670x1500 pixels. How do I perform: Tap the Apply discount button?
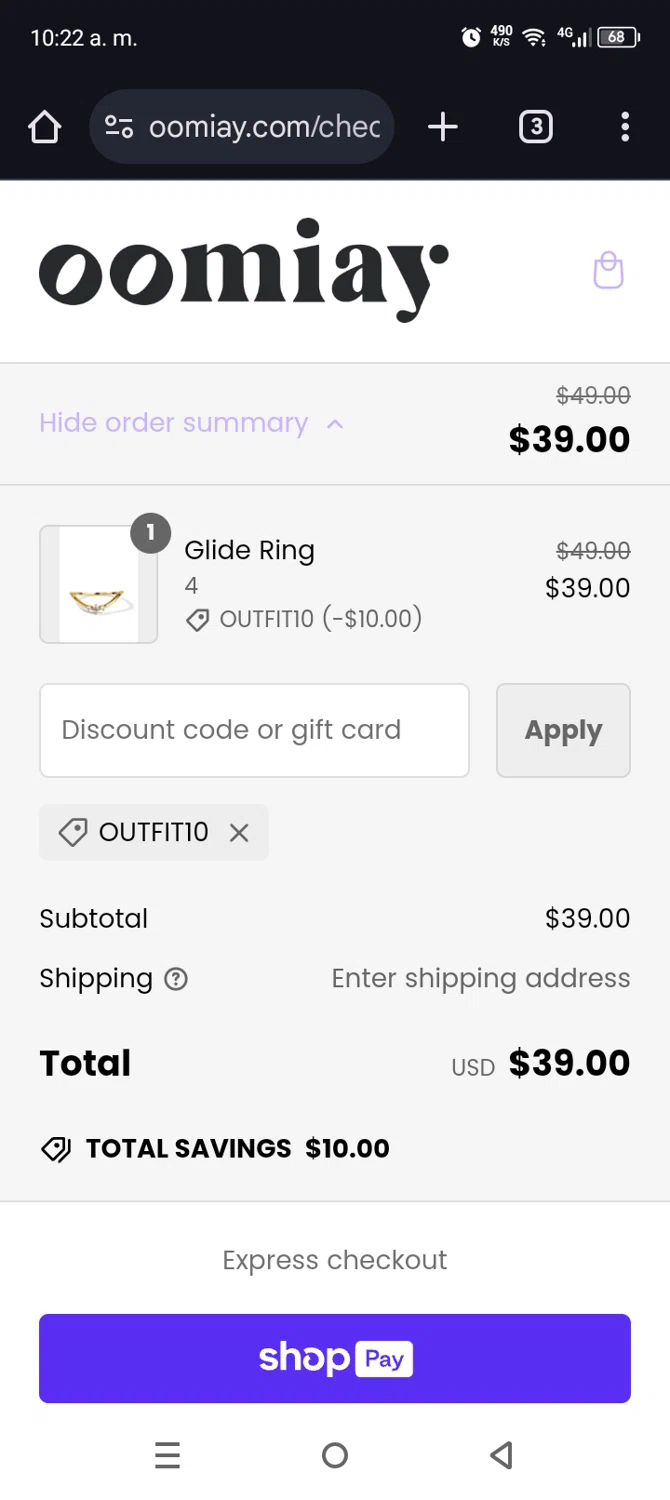click(563, 730)
